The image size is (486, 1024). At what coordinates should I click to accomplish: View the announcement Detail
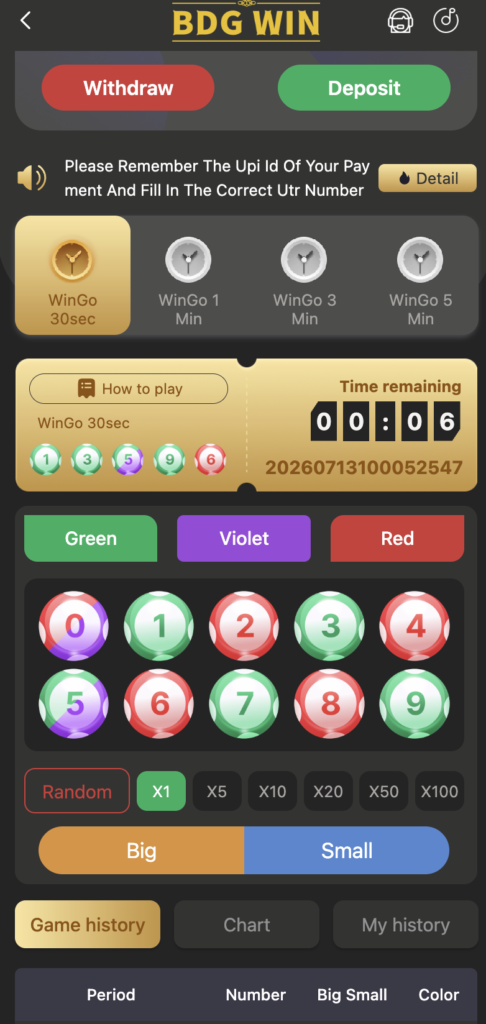(x=428, y=178)
